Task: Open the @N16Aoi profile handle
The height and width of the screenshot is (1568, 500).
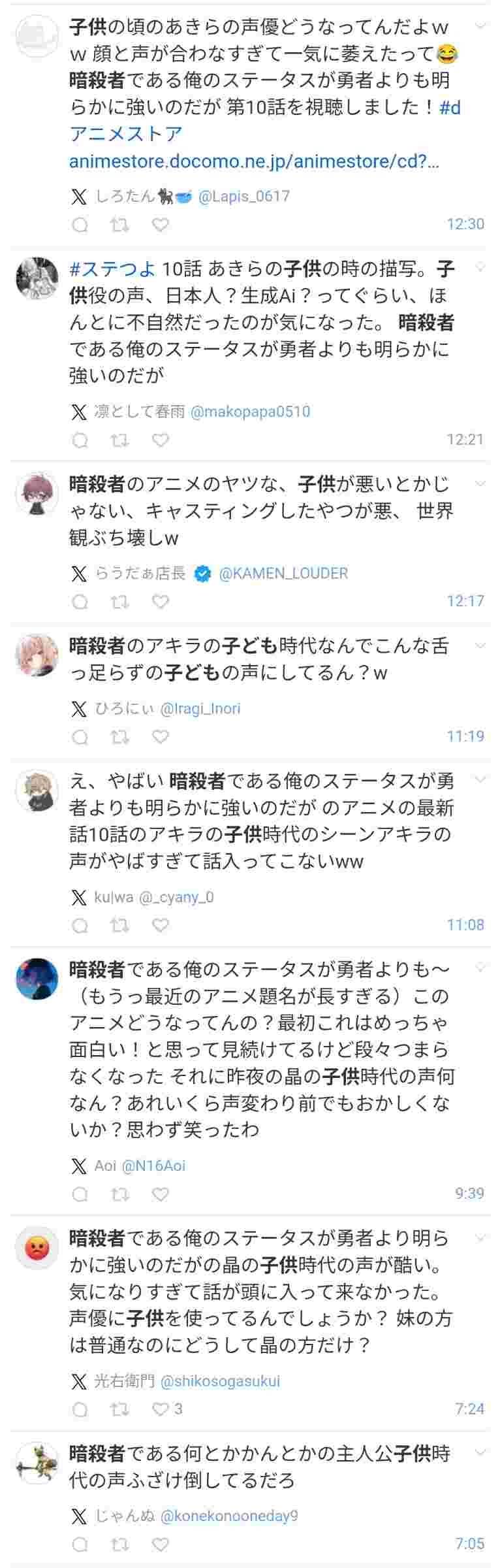Action: point(153,1166)
